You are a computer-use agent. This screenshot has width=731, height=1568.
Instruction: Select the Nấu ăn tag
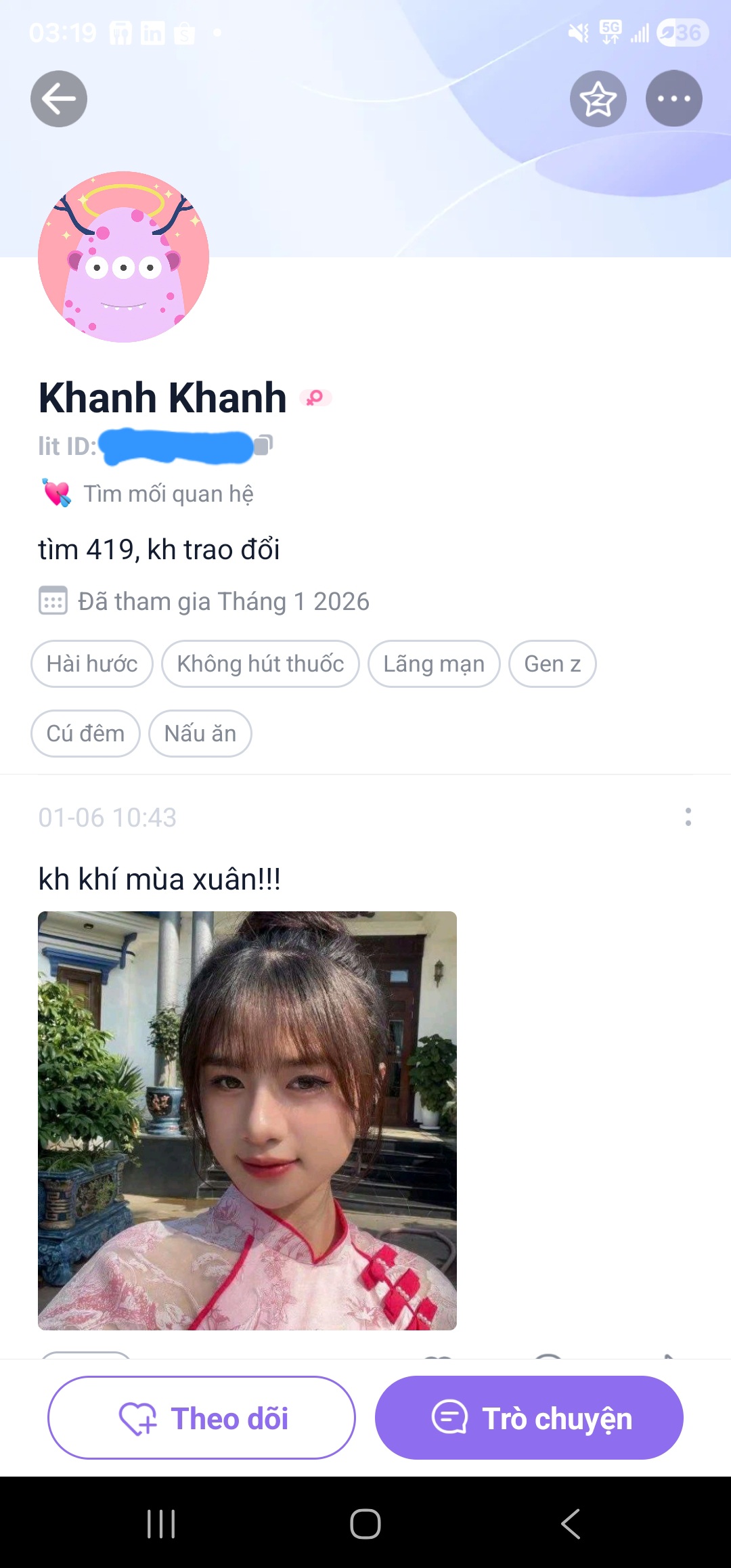pos(200,734)
